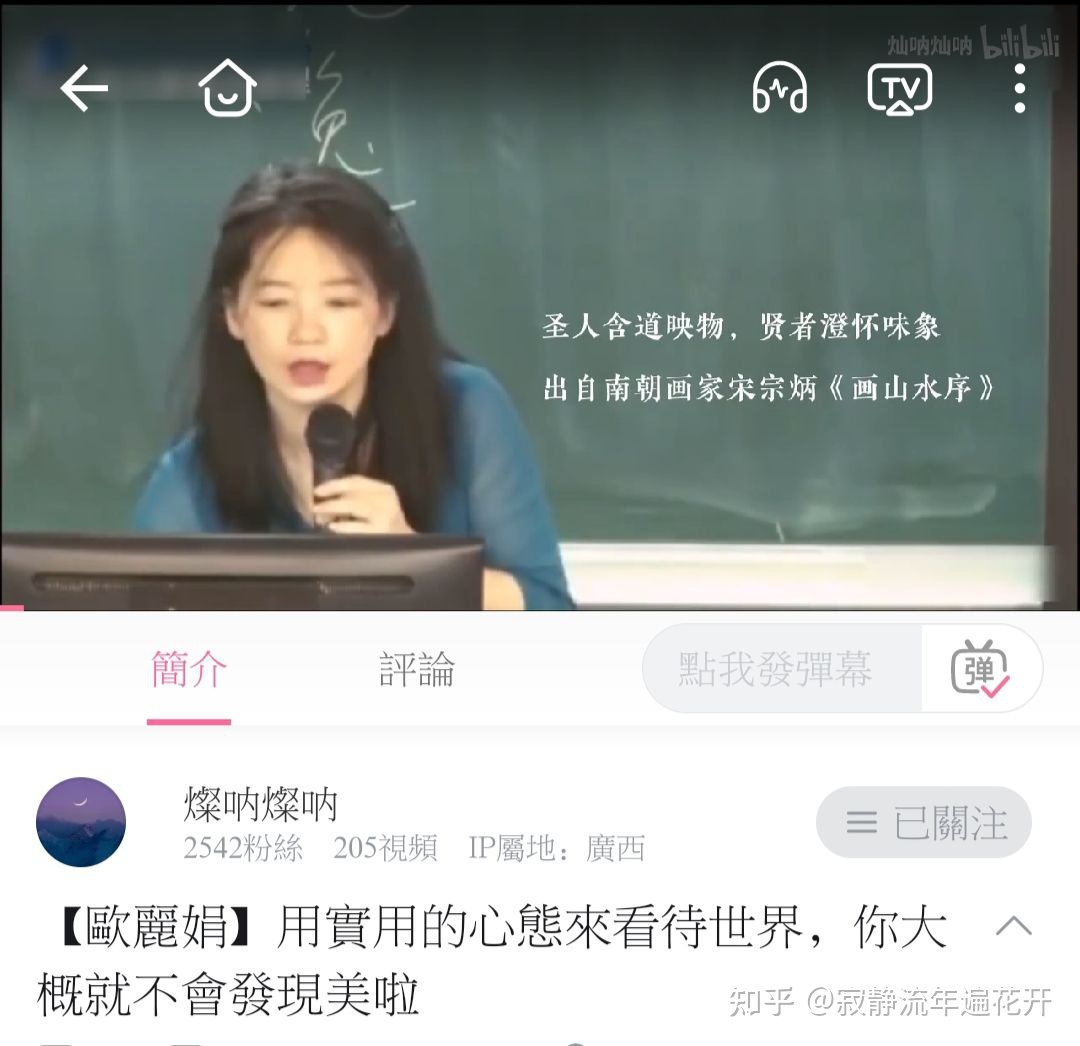The width and height of the screenshot is (1080, 1046).
Task: Switch to the 評論 tab
Action: coord(417,669)
